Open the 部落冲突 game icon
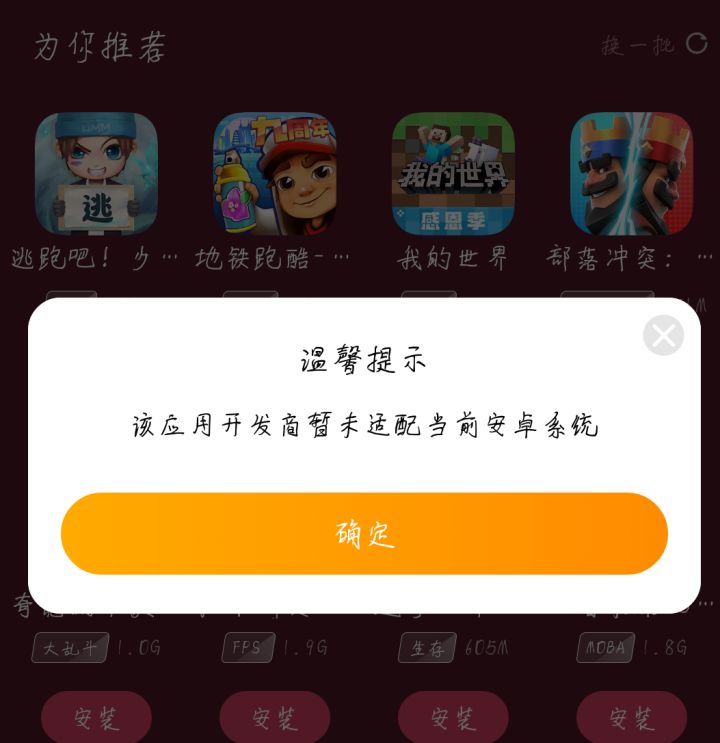The image size is (720, 743). [632, 174]
